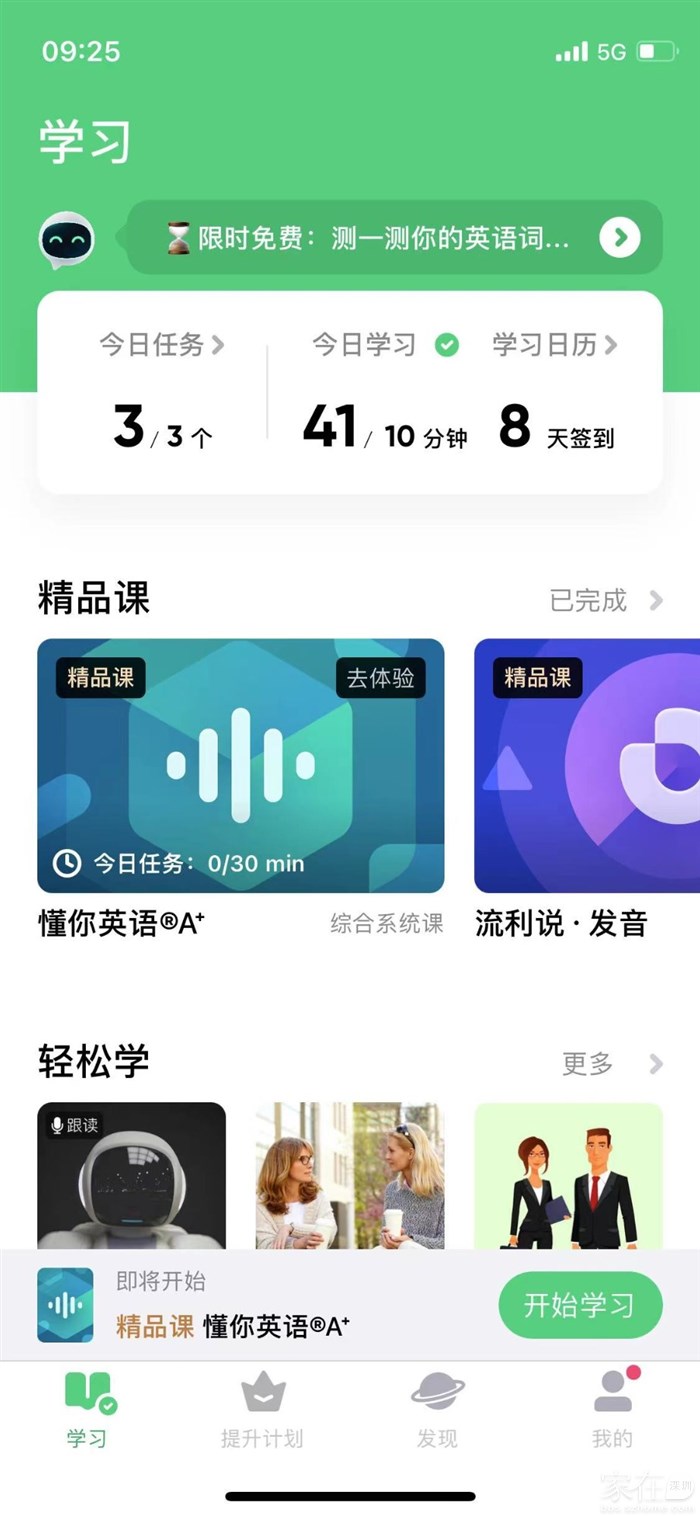The height and width of the screenshot is (1516, 700).
Task: Open the two women chatting lesson tile
Action: point(349,1175)
